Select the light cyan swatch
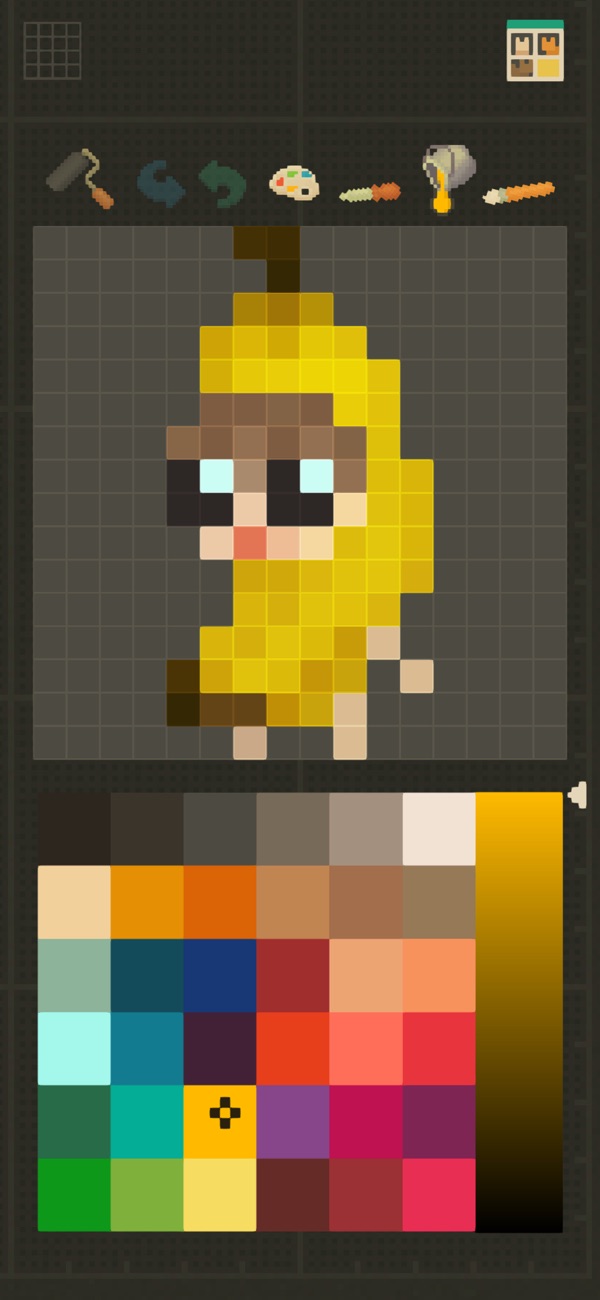 (x=74, y=1048)
